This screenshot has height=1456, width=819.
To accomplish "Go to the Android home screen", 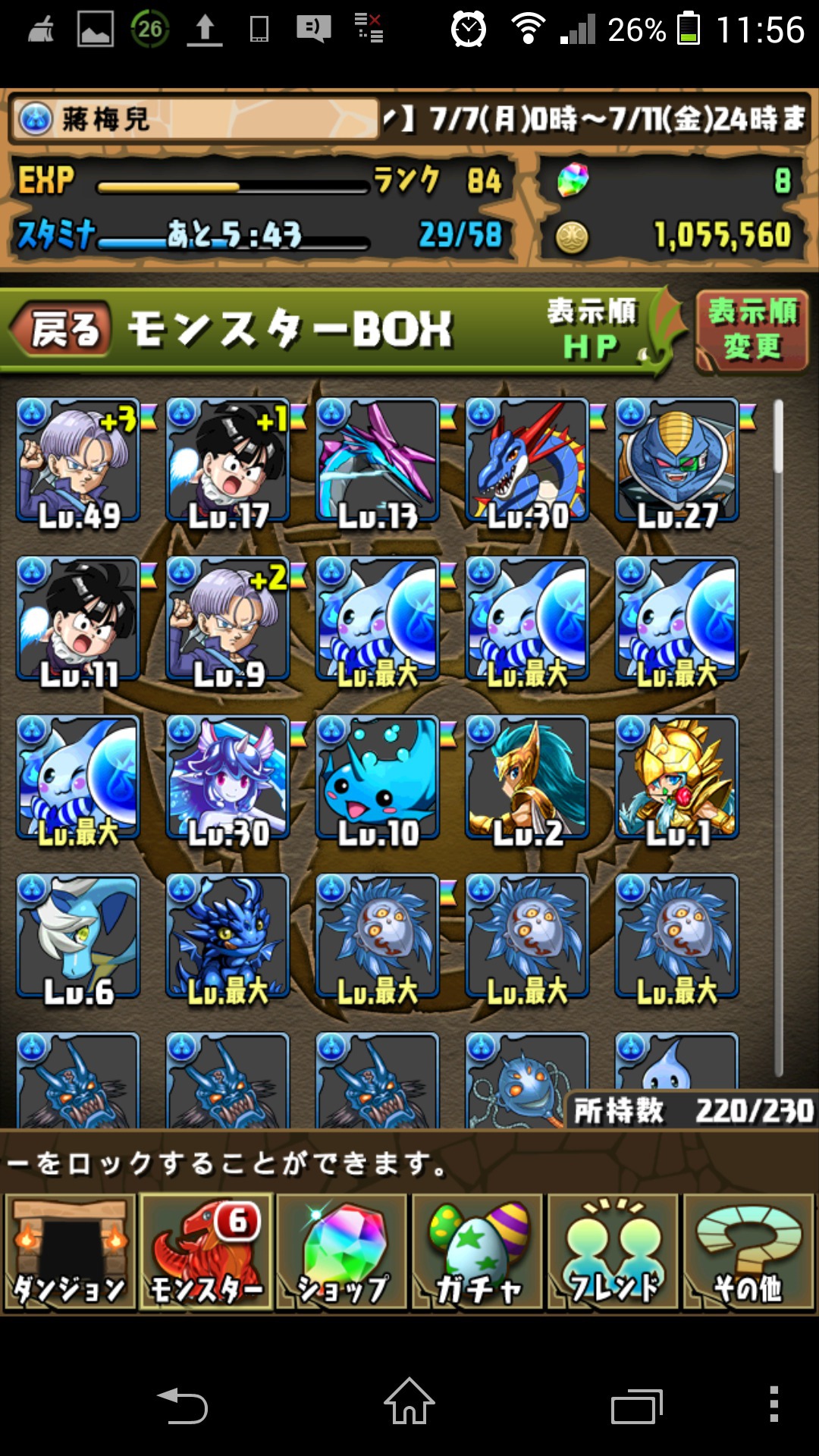I will [x=409, y=1401].
